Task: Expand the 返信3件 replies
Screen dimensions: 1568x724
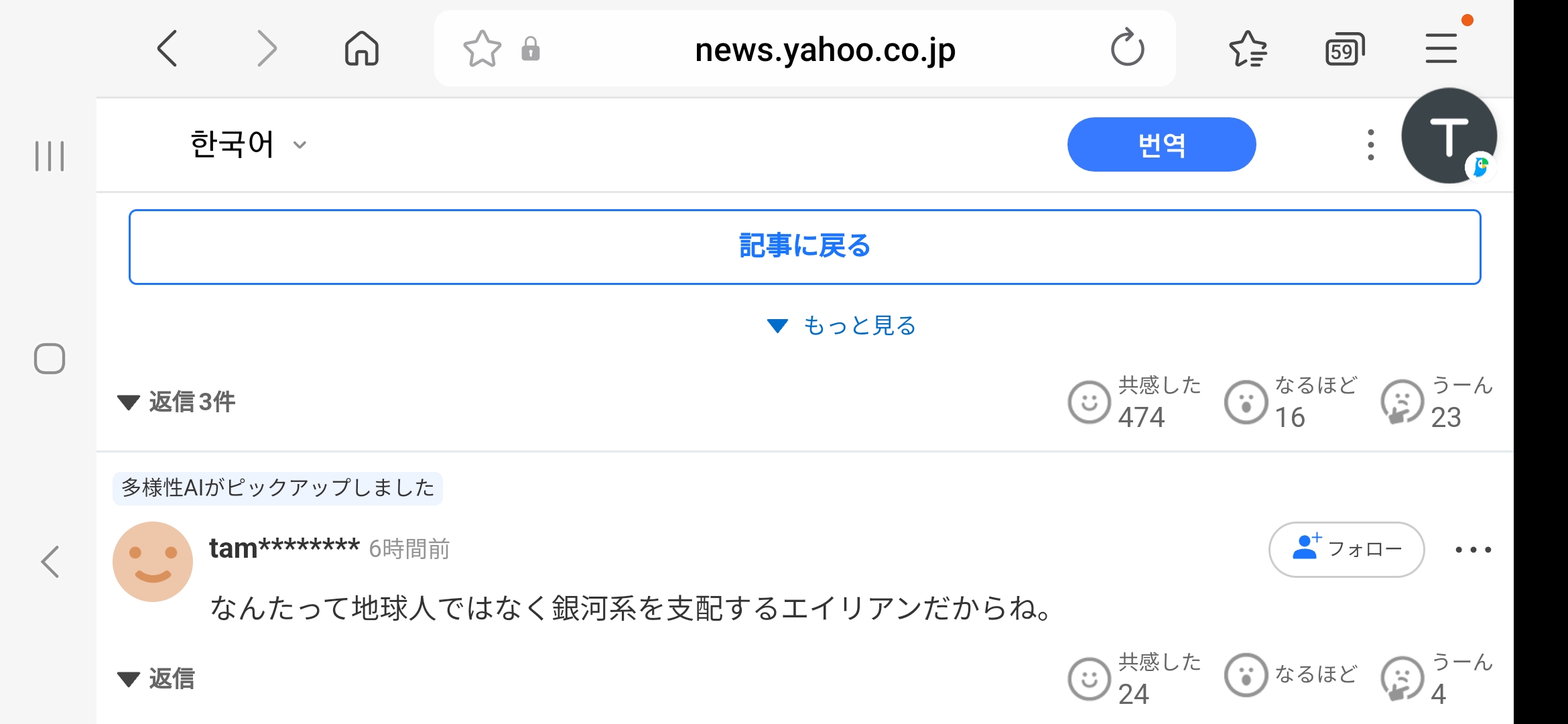Action: click(177, 402)
